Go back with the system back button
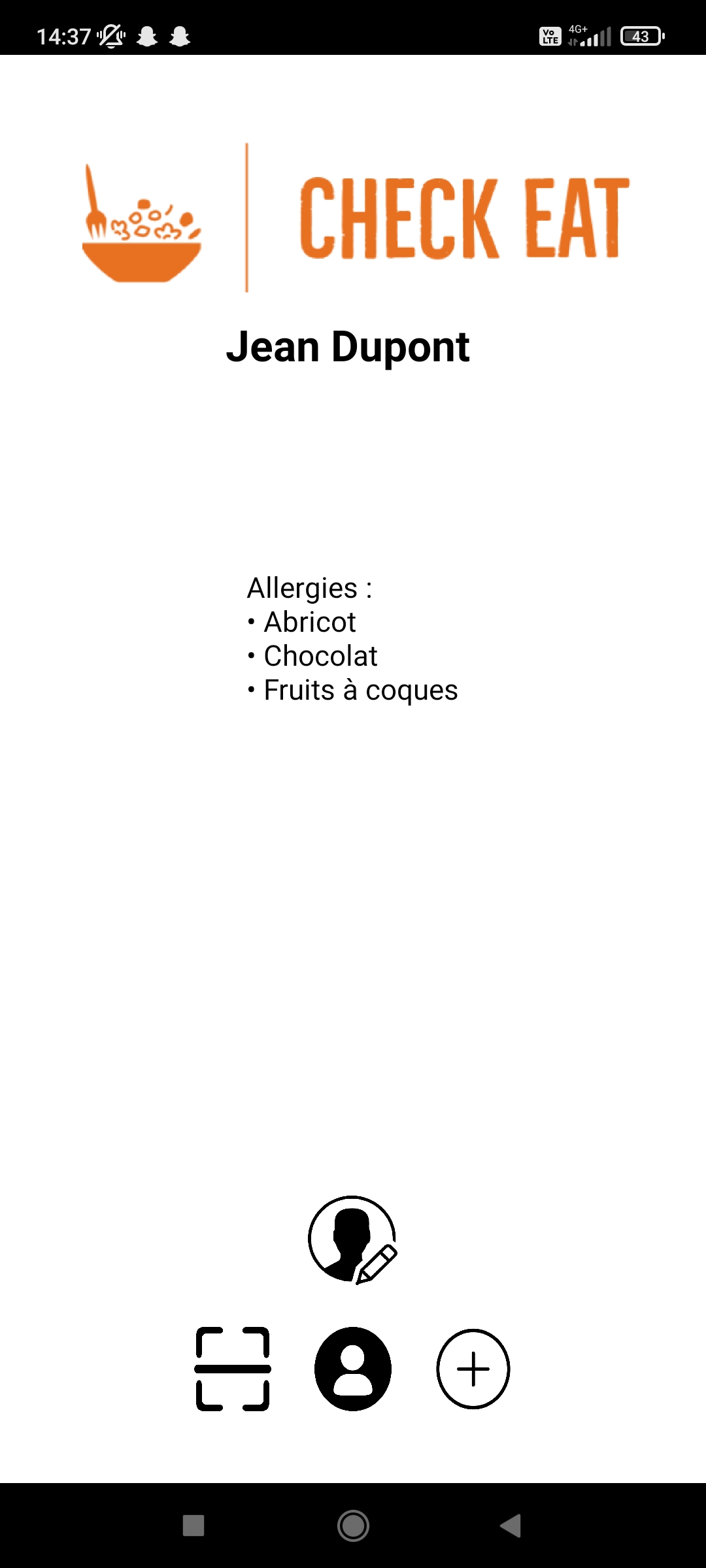Screen dimensions: 706x1568 511,1526
